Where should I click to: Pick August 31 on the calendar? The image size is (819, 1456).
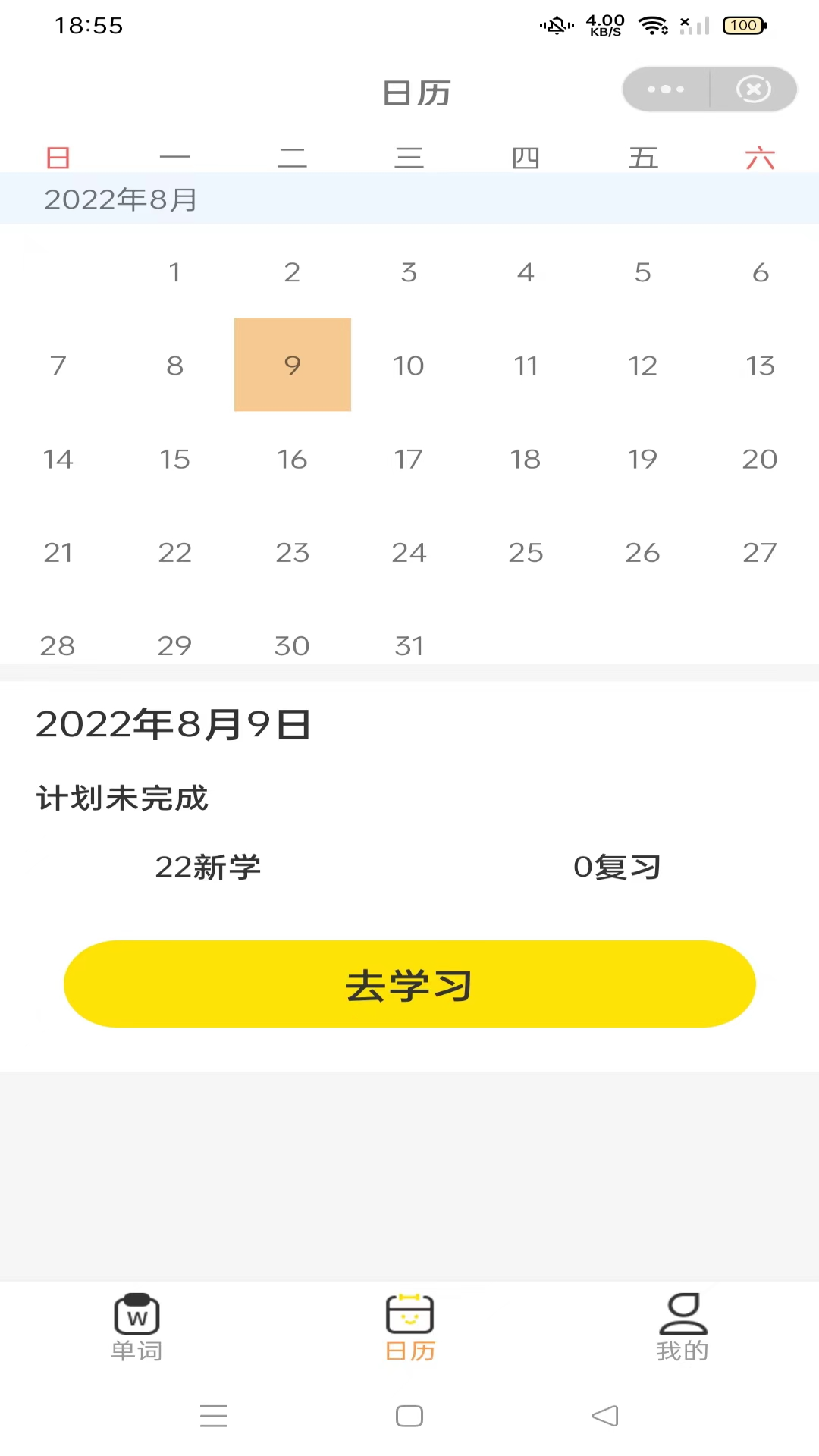click(x=409, y=646)
